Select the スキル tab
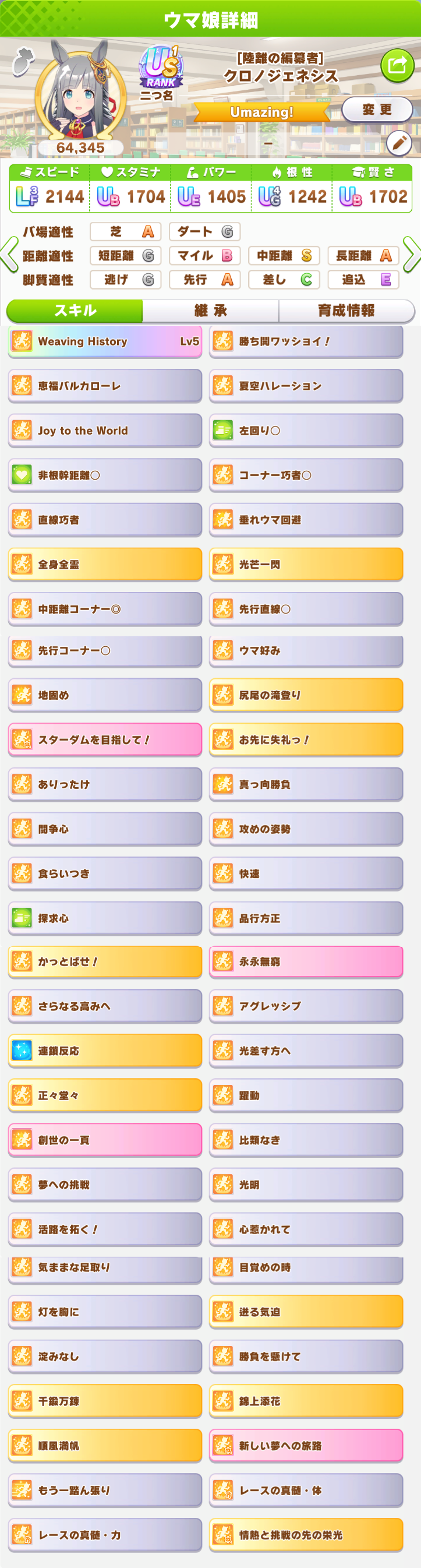Screen dimensions: 421x1568 [x=75, y=311]
